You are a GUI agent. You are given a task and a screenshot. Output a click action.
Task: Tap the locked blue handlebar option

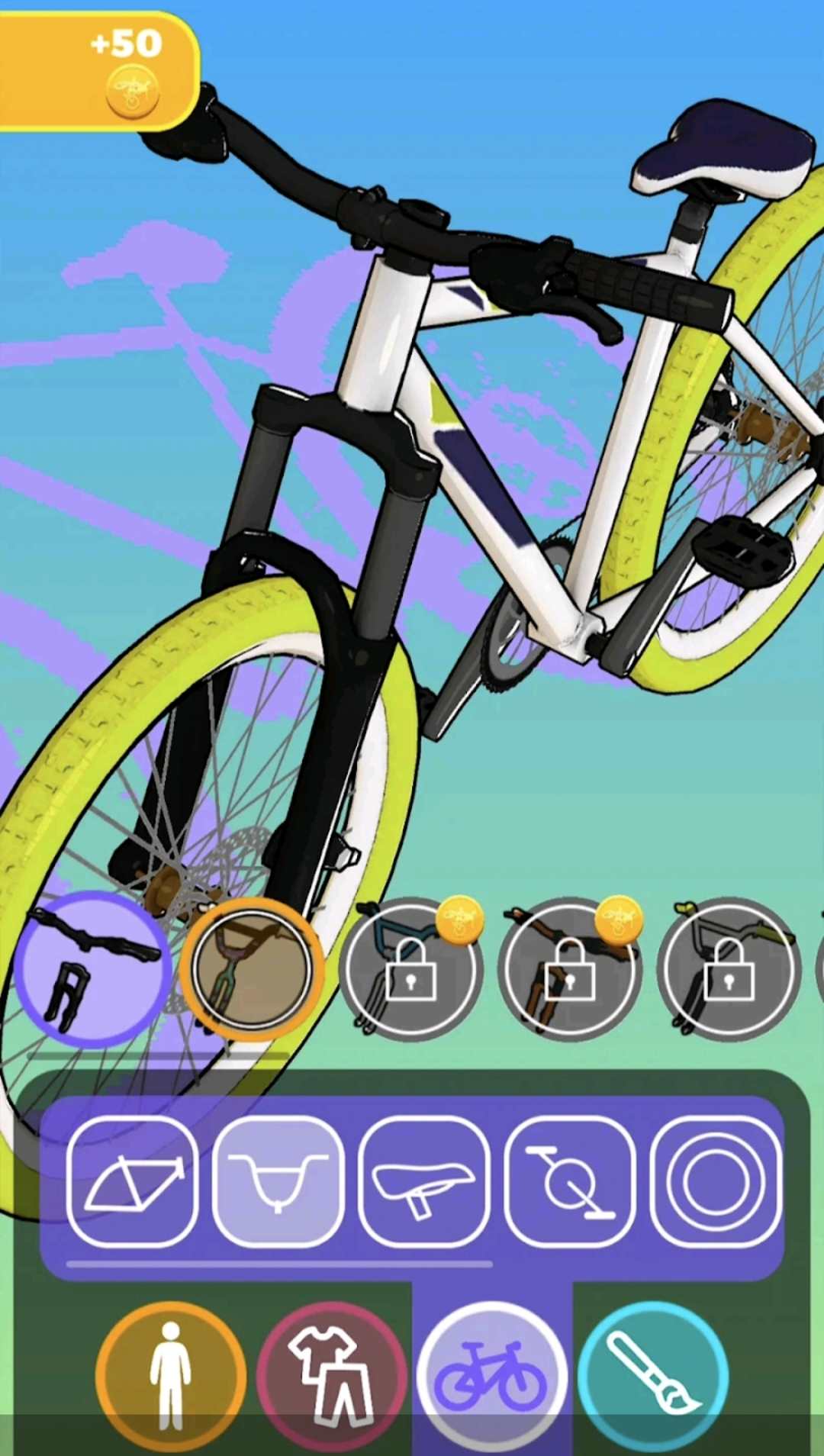tap(412, 971)
